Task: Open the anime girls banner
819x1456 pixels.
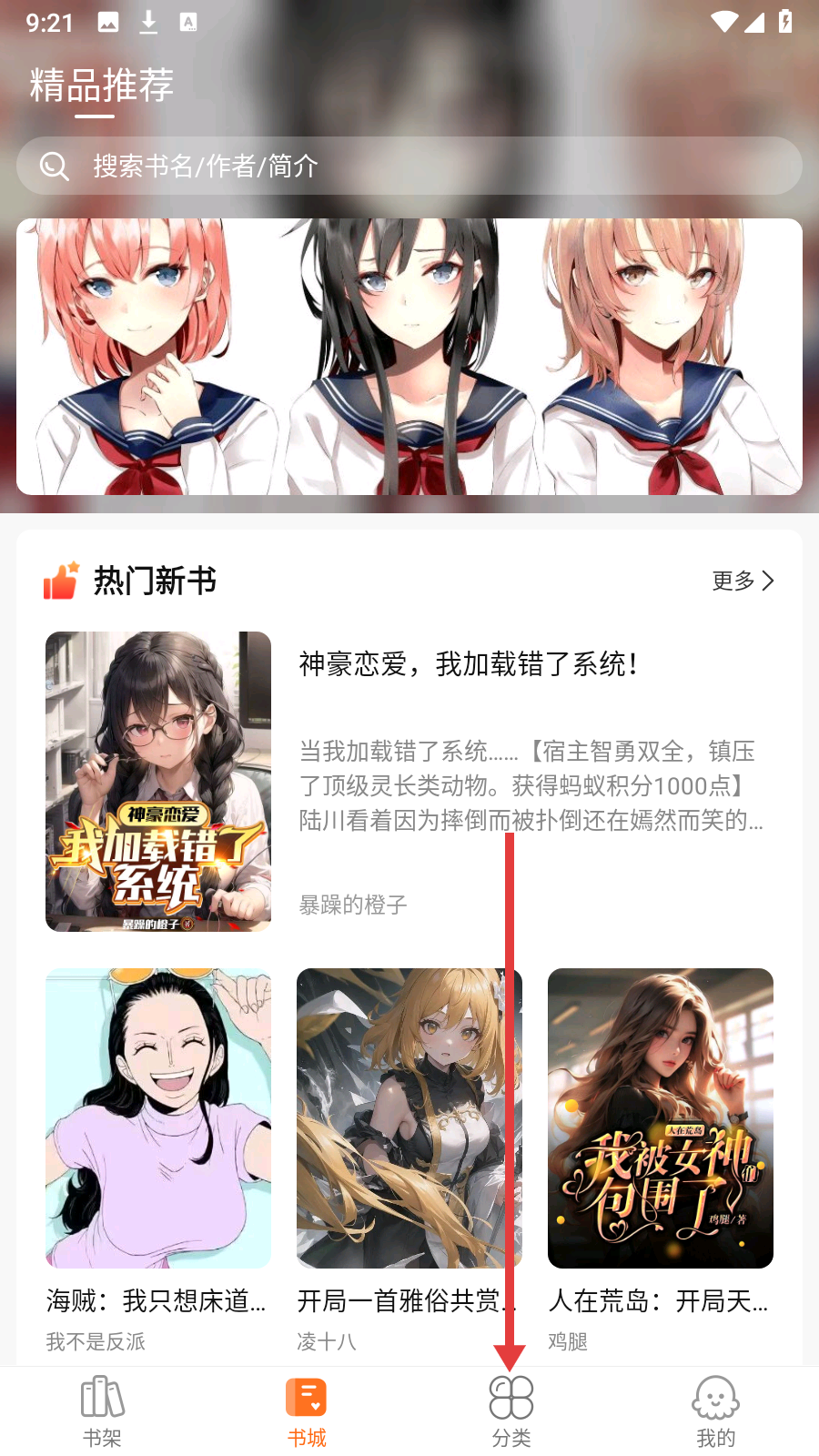Action: pyautogui.click(x=409, y=357)
